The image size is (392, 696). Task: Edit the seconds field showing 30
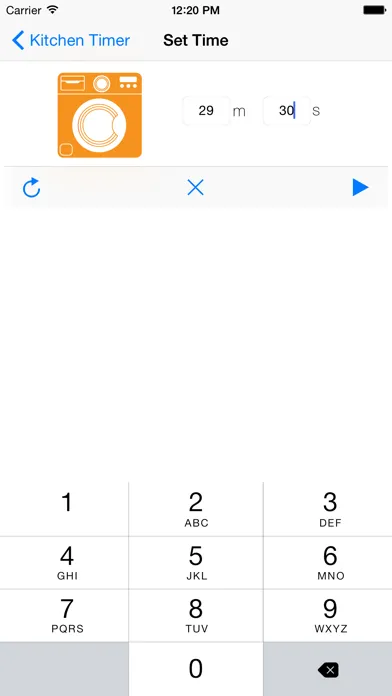[x=286, y=111]
